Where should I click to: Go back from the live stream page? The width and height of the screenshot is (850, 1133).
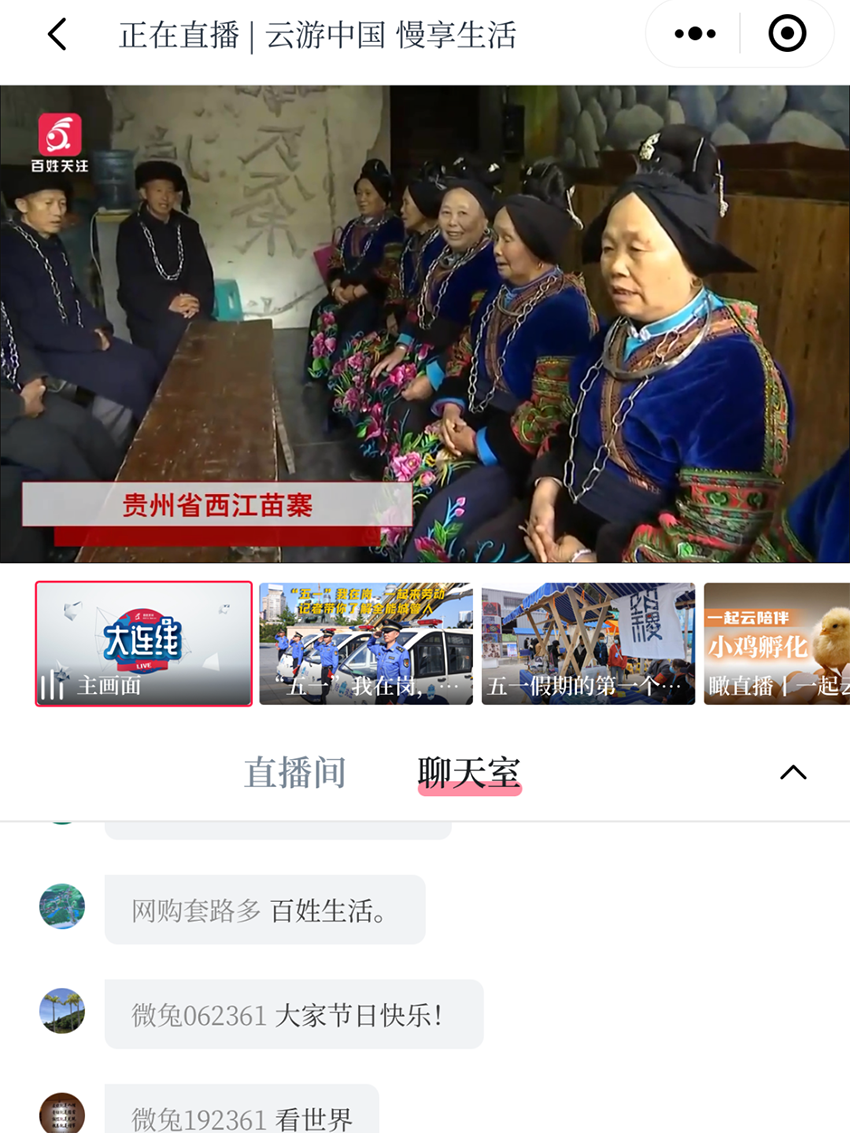pos(57,35)
